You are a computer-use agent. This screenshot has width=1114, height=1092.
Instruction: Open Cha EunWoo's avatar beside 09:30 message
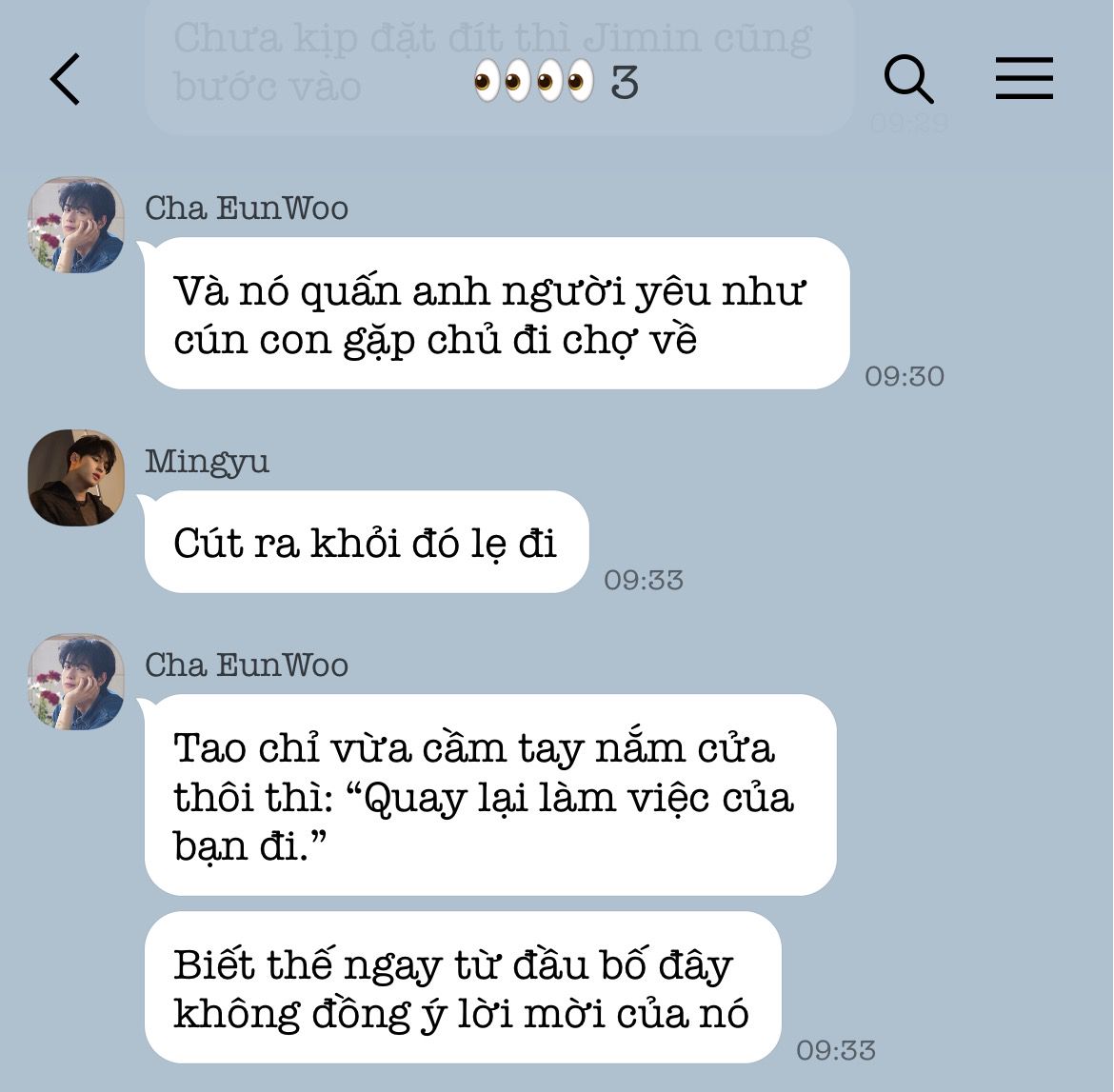point(76,225)
